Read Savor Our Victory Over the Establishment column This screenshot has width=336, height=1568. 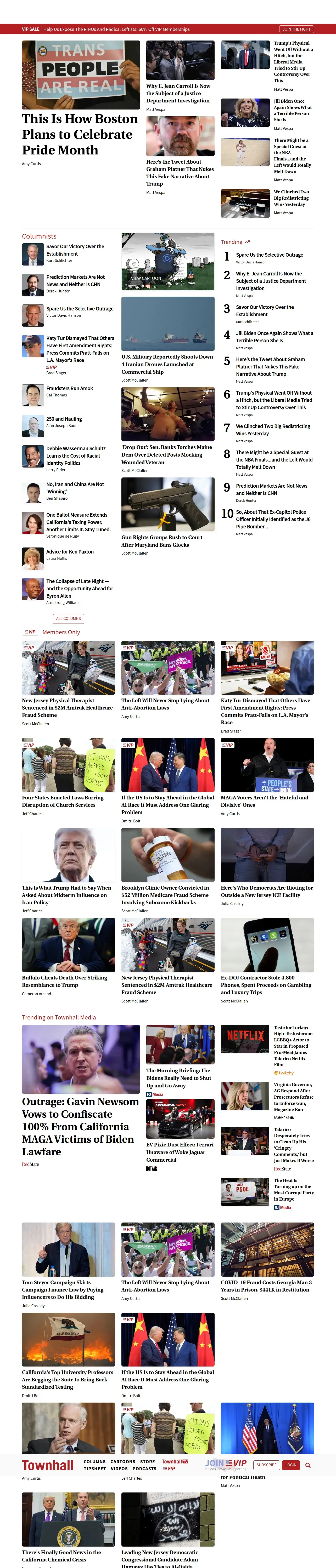point(75,250)
